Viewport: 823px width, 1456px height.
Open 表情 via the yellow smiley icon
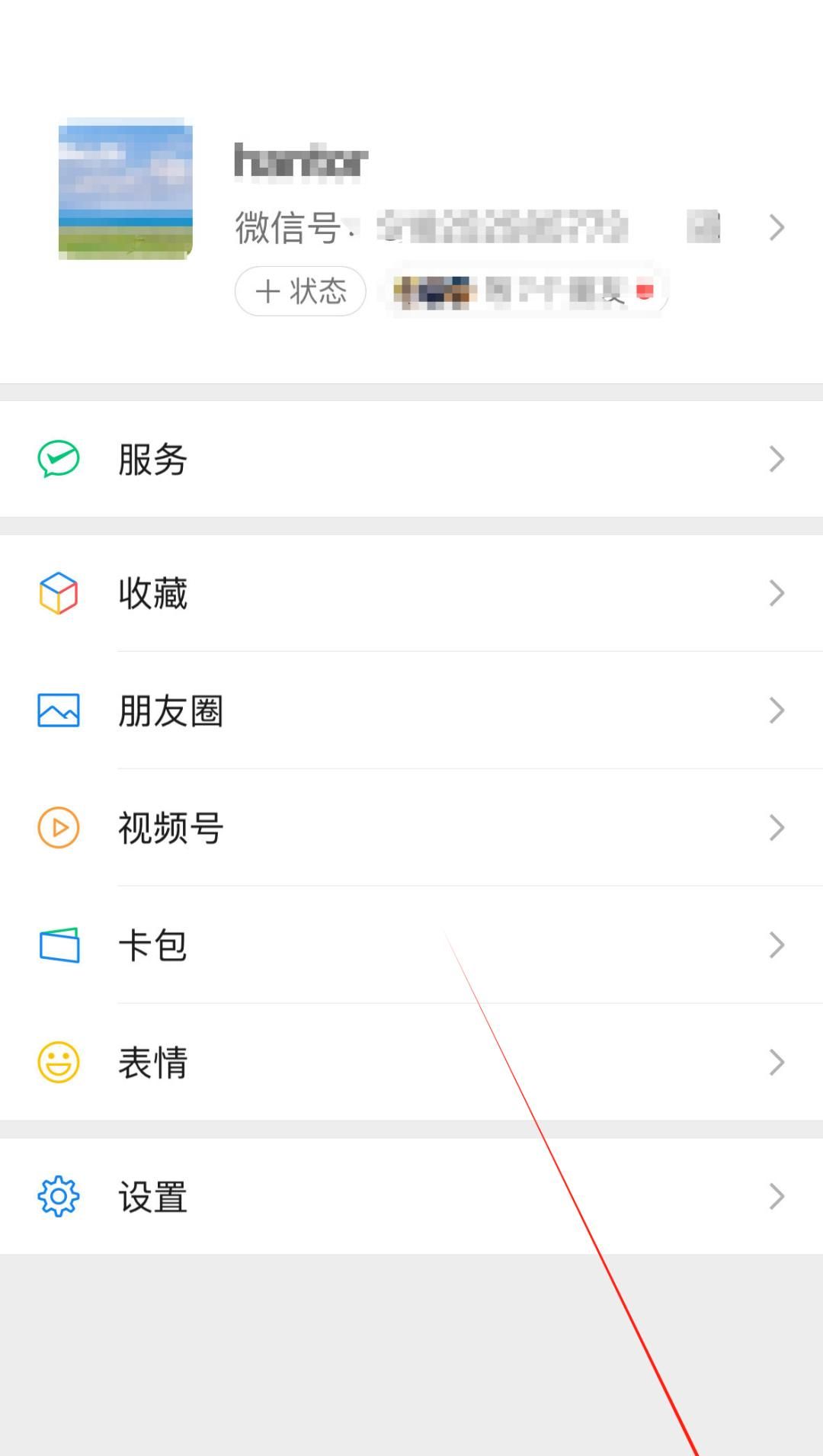coord(58,1062)
